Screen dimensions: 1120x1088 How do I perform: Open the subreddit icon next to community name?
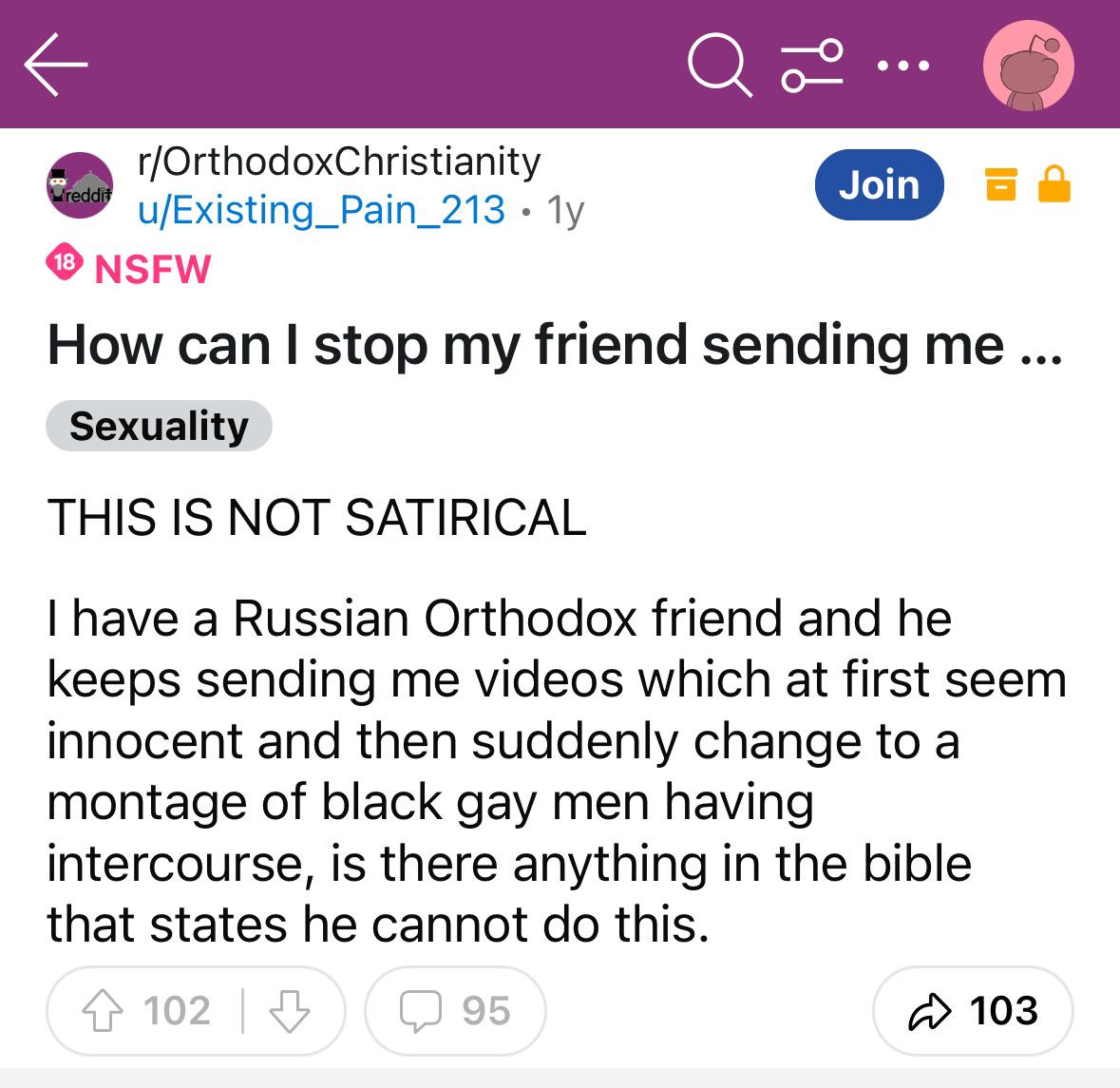pos(80,185)
